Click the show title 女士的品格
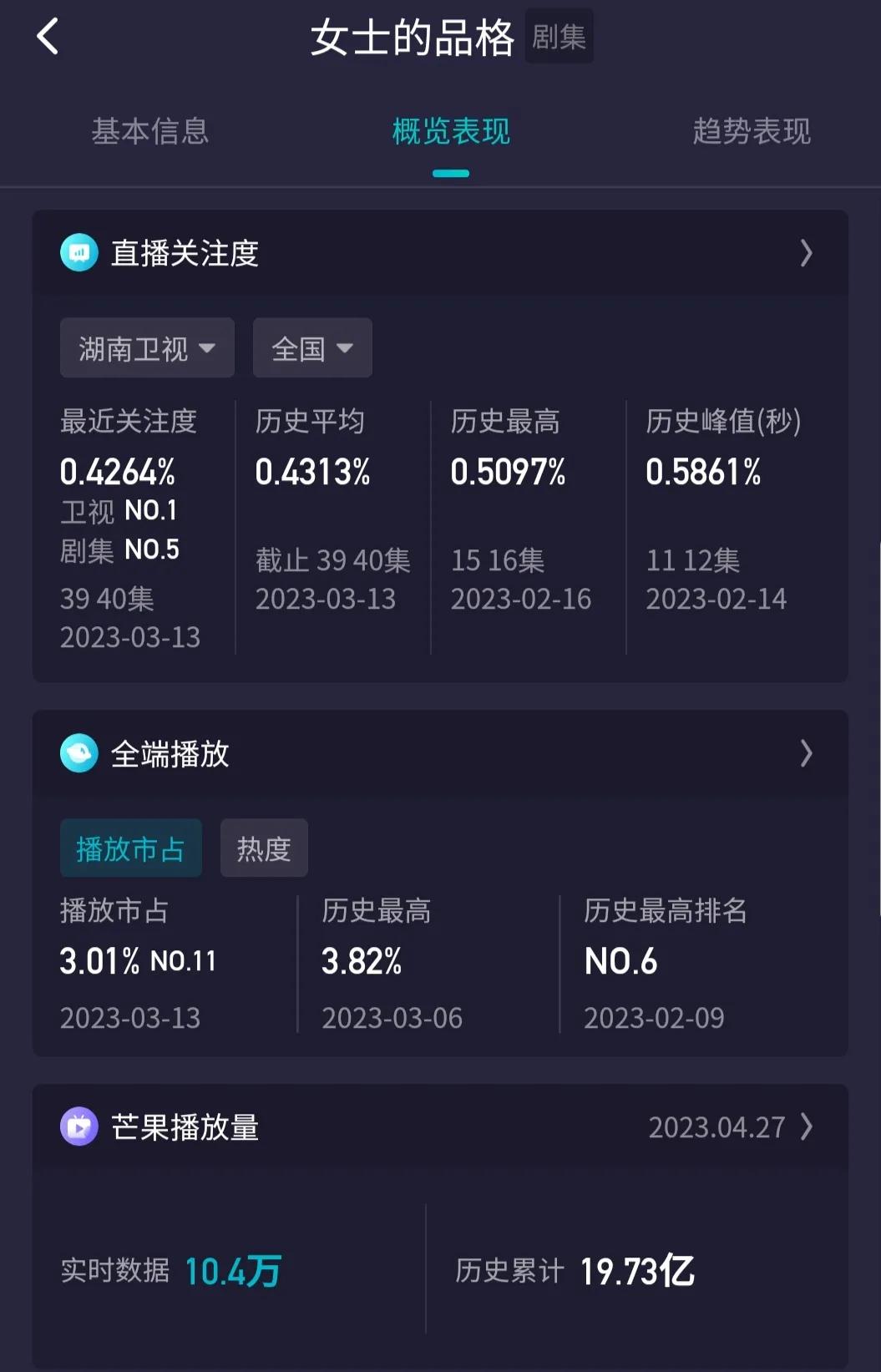Screen dimensions: 881x1372 coord(411,35)
